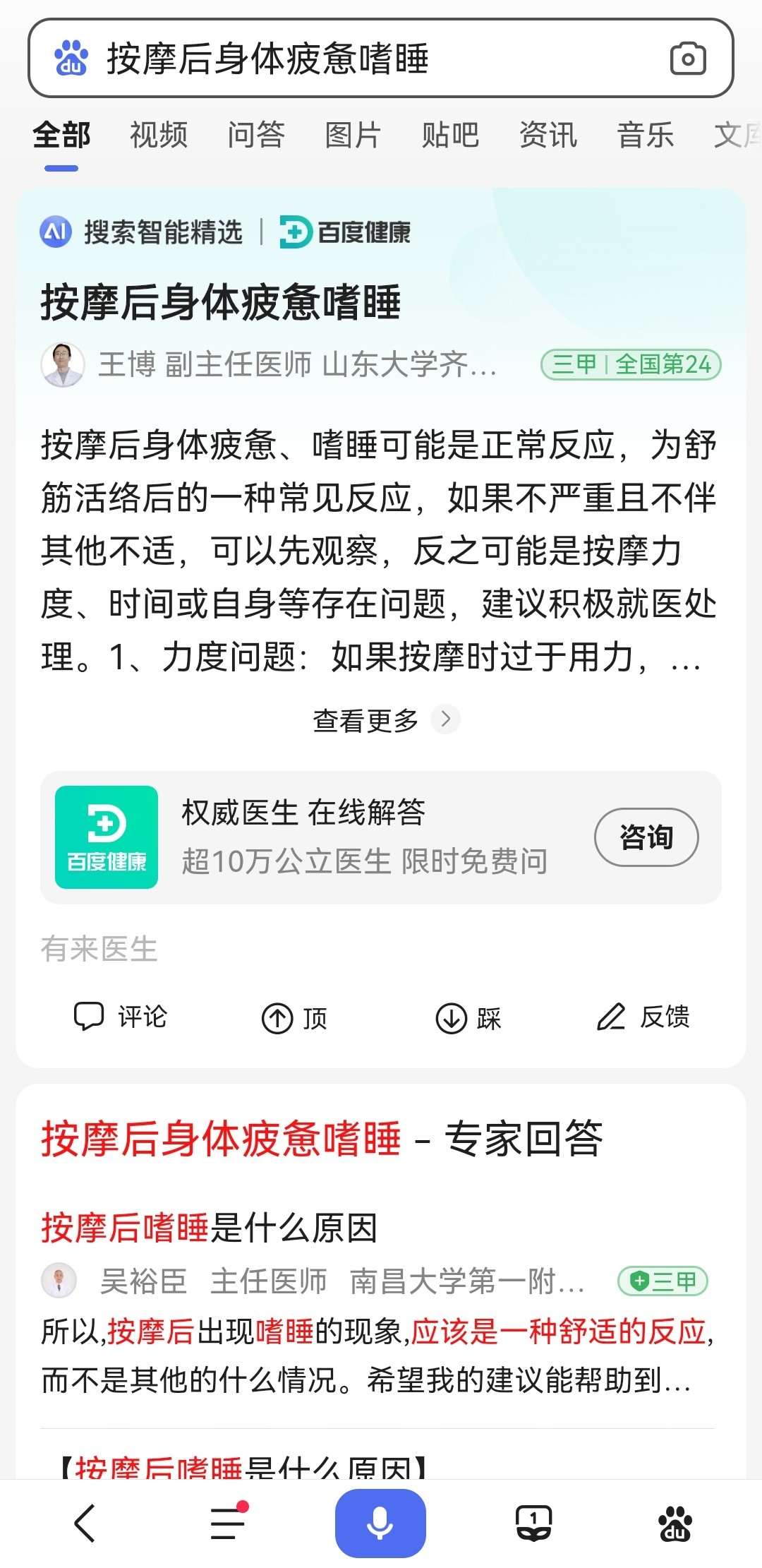Open the camera image search icon
The image size is (762, 1568).
pos(688,59)
